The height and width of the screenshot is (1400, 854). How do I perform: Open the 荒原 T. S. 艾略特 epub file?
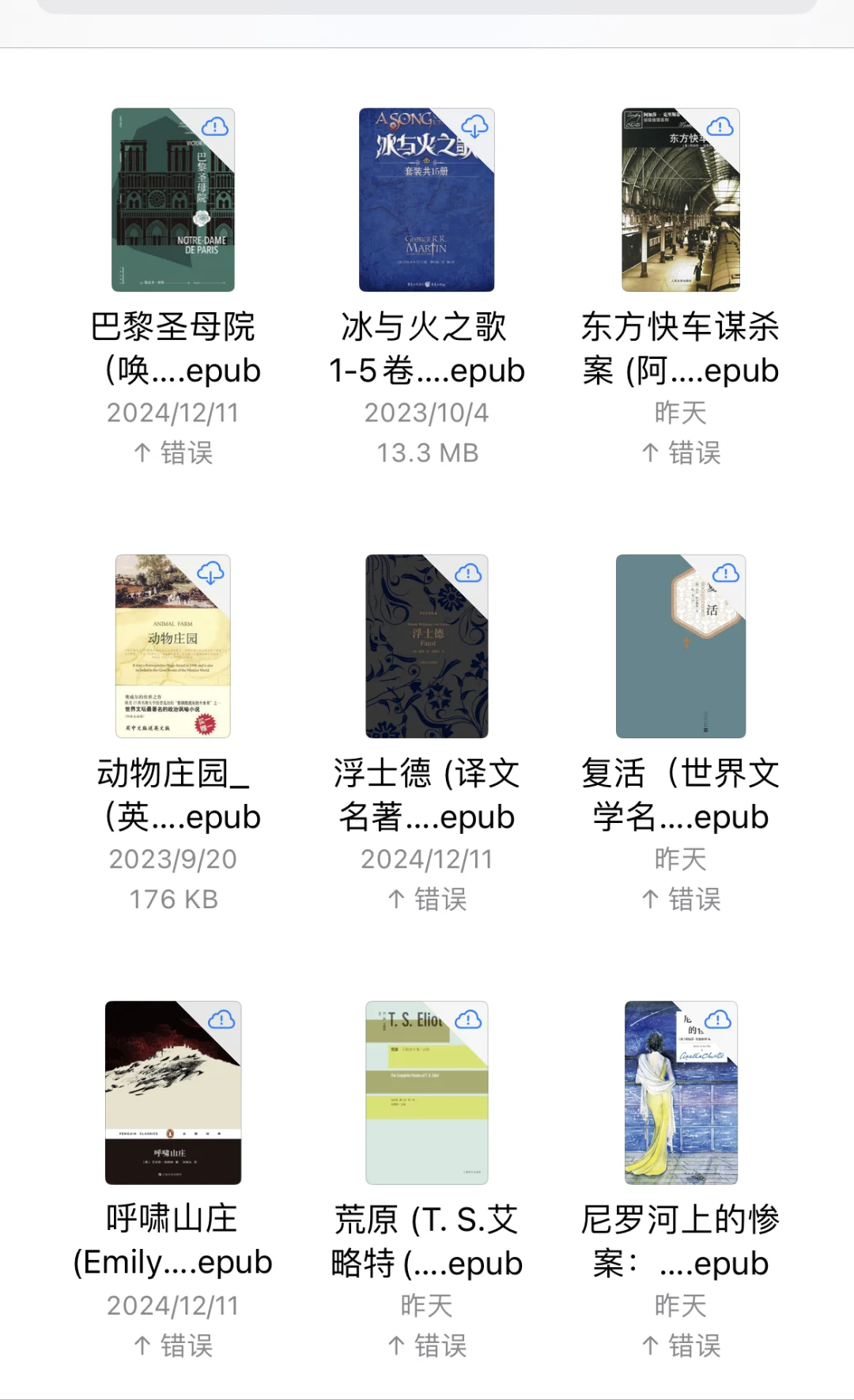pos(427,1093)
